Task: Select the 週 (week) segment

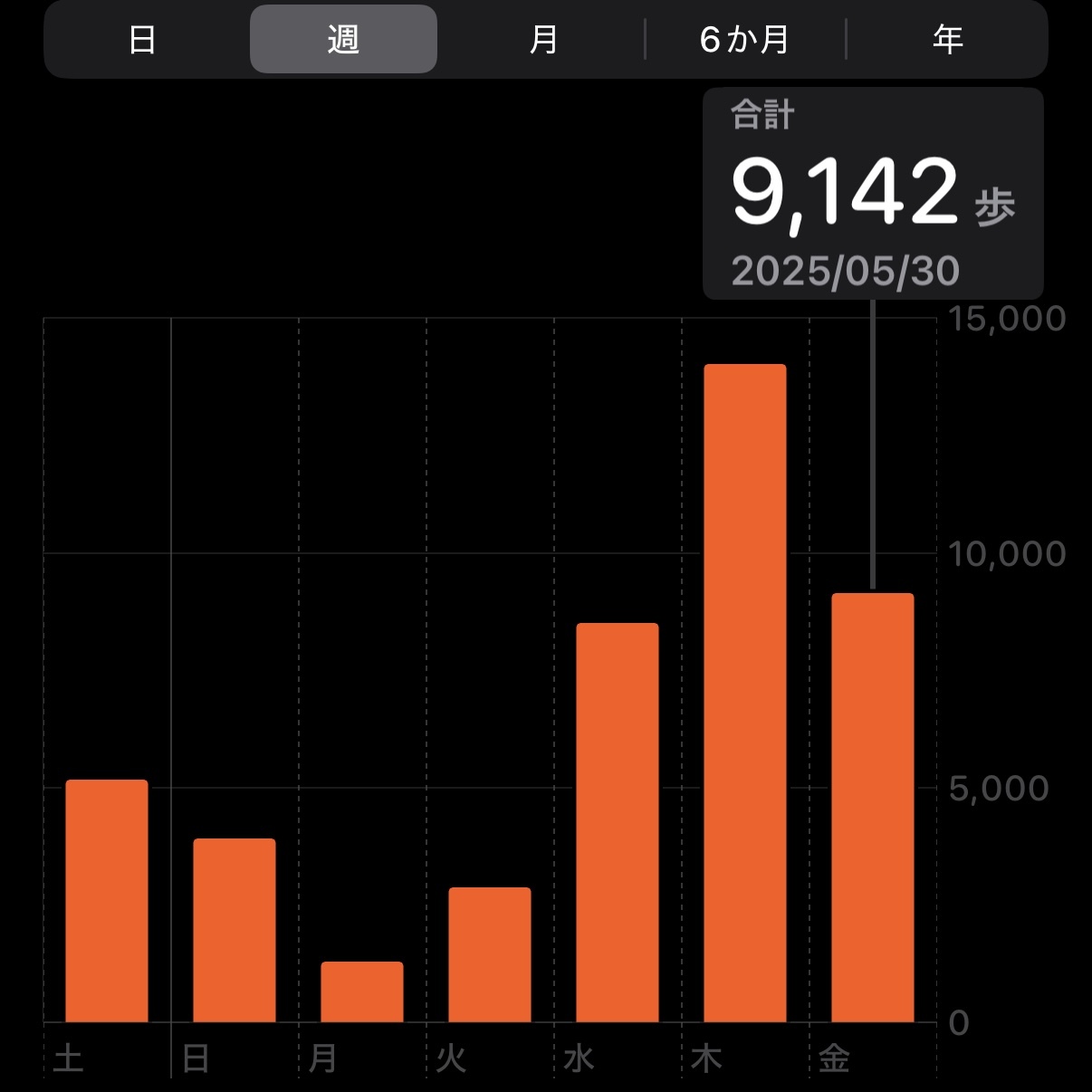Action: pyautogui.click(x=343, y=40)
